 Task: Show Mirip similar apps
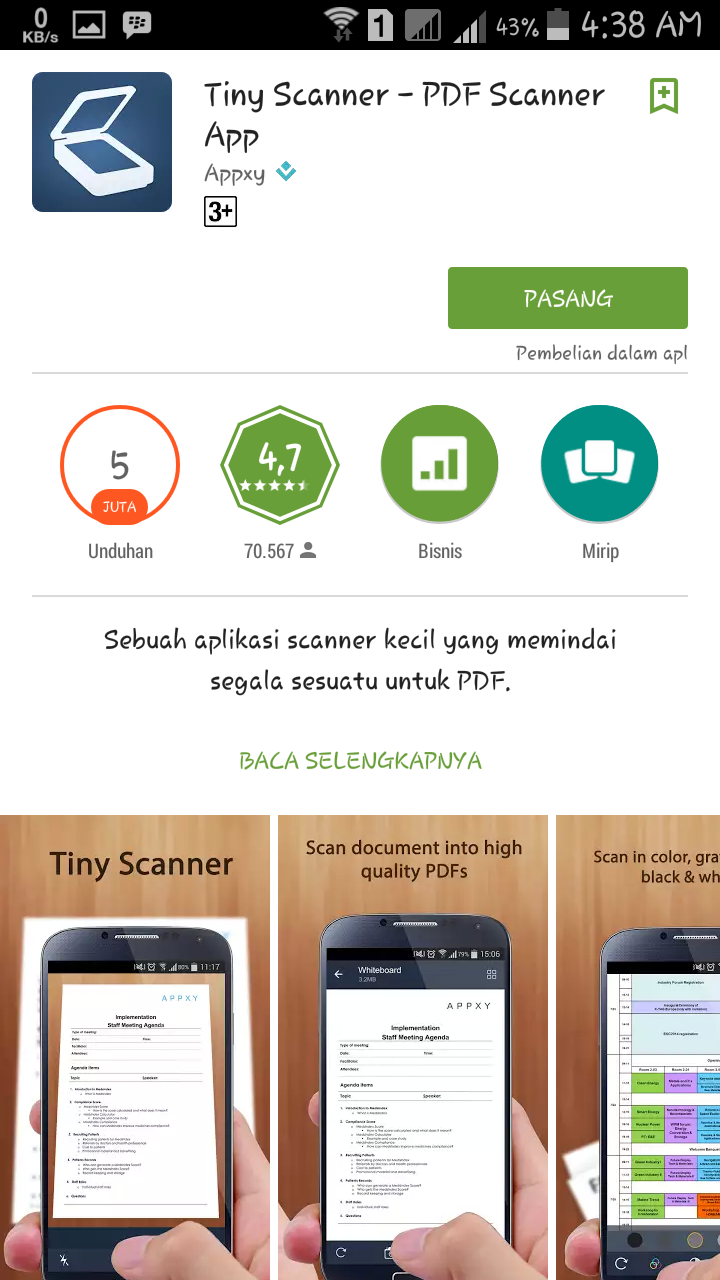click(x=600, y=465)
